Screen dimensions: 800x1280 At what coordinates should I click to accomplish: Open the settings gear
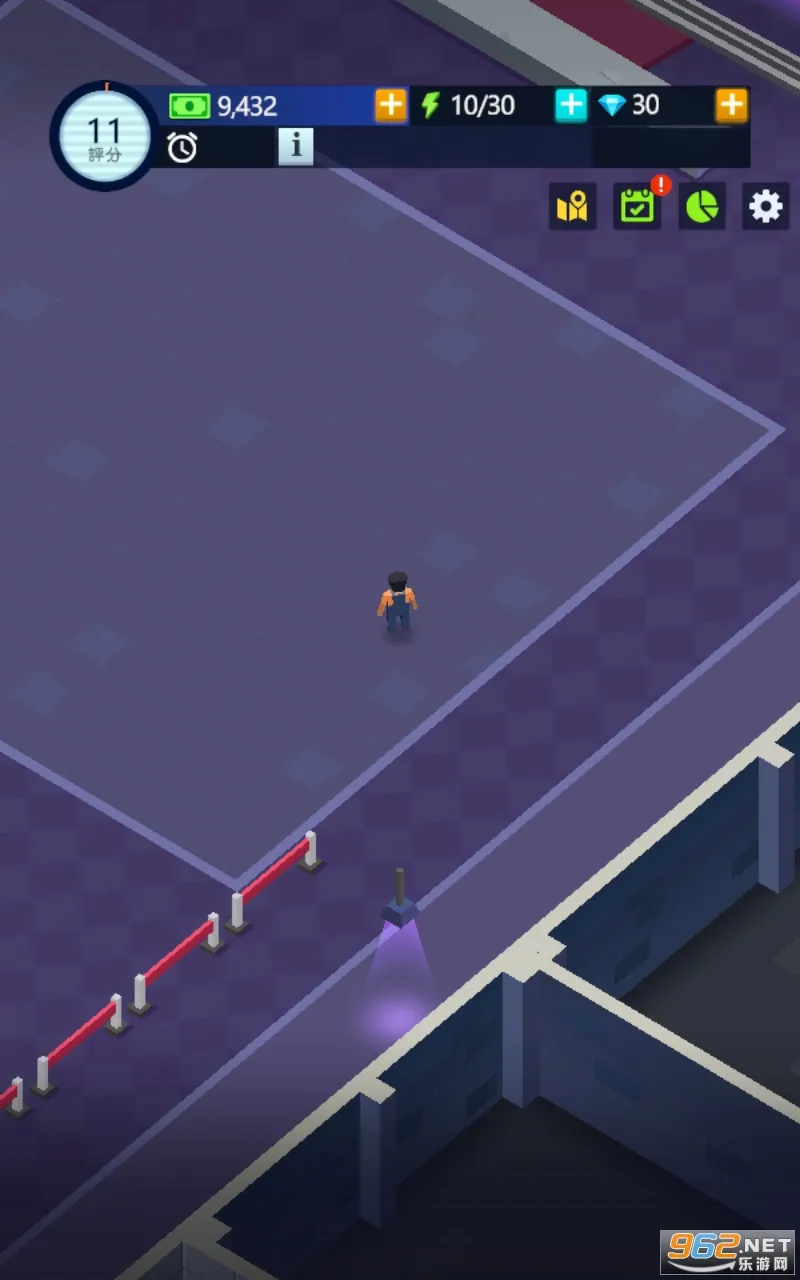(766, 207)
